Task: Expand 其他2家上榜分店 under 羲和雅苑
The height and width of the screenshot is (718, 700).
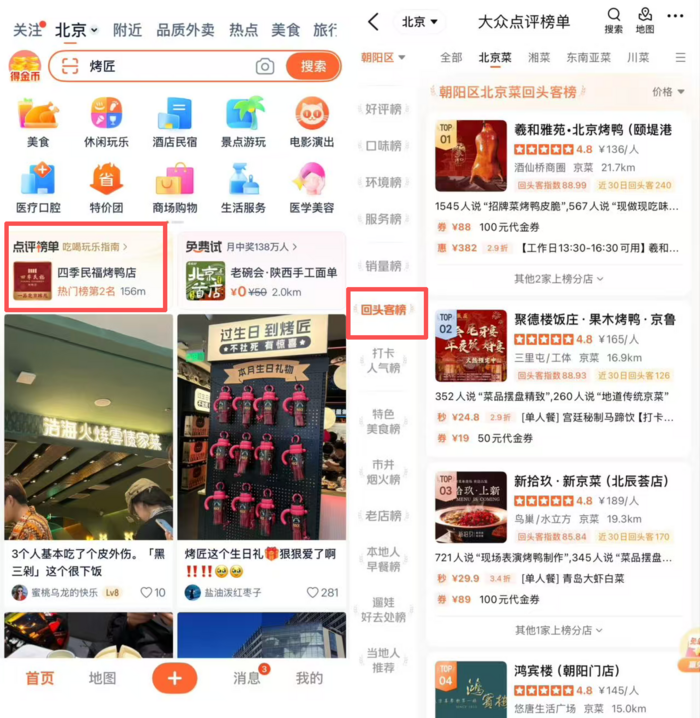Action: tap(559, 279)
